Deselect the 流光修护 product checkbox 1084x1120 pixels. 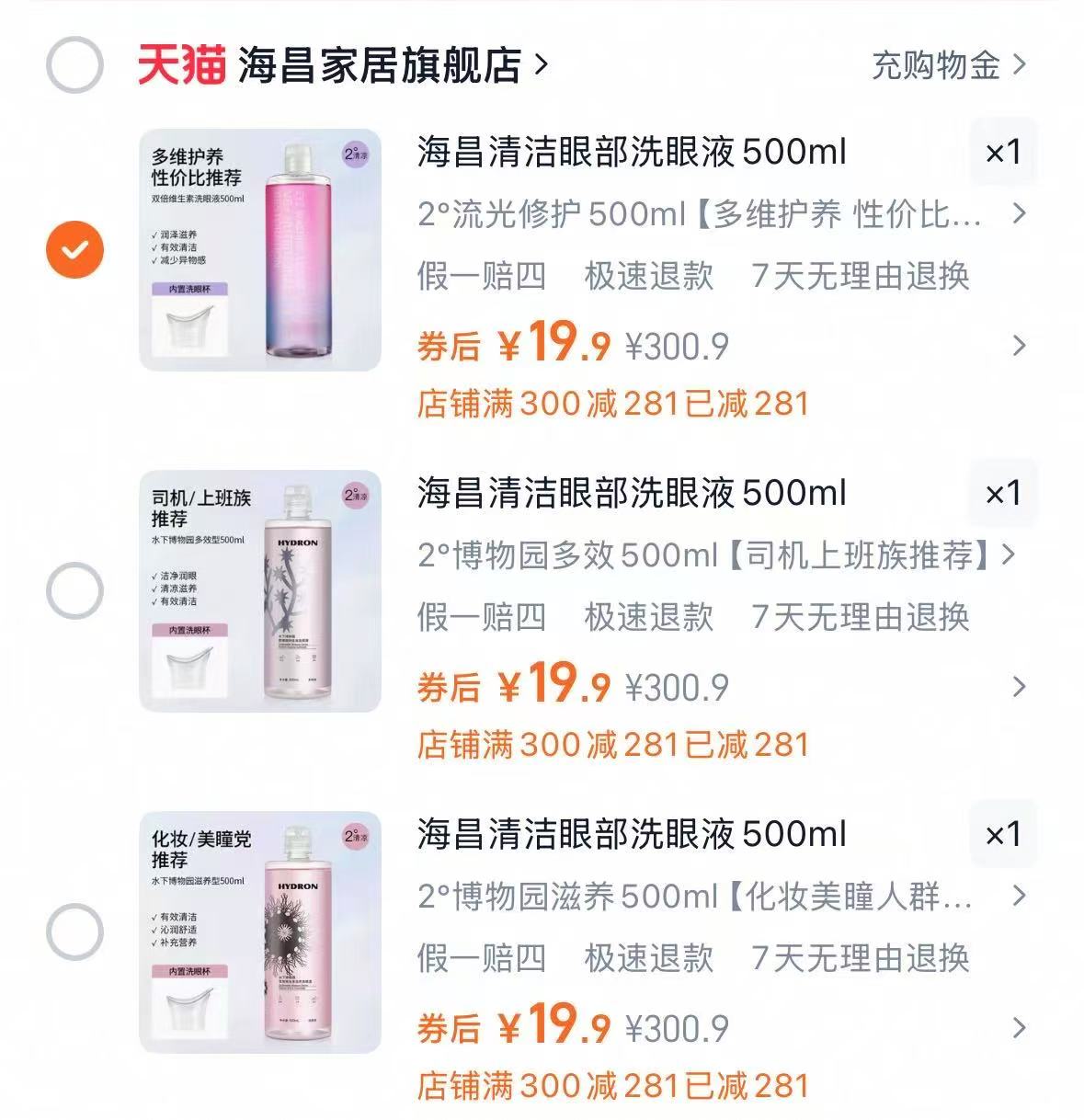point(77,248)
